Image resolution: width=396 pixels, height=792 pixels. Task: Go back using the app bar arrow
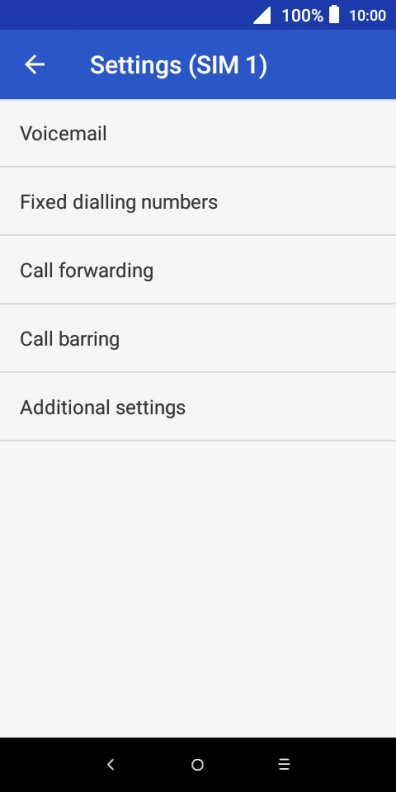pyautogui.click(x=35, y=65)
